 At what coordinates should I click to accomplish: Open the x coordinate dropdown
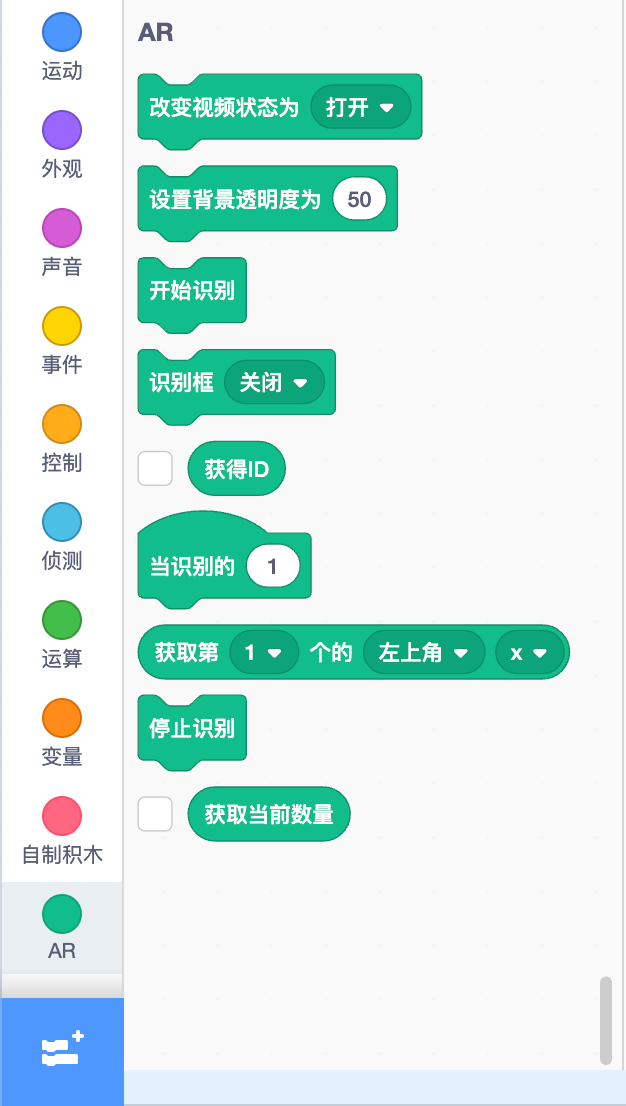point(528,653)
